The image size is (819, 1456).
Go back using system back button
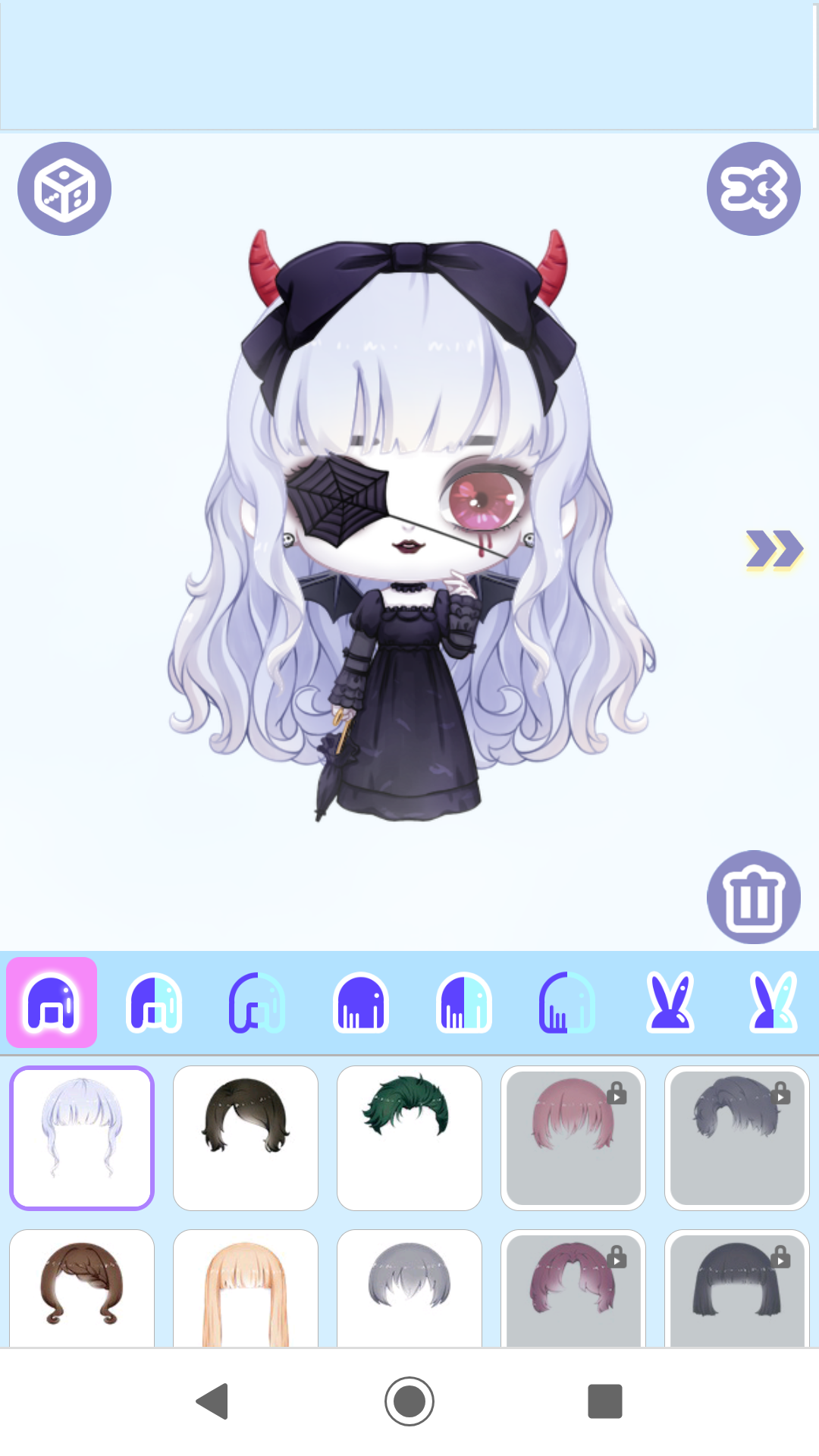[x=213, y=1401]
